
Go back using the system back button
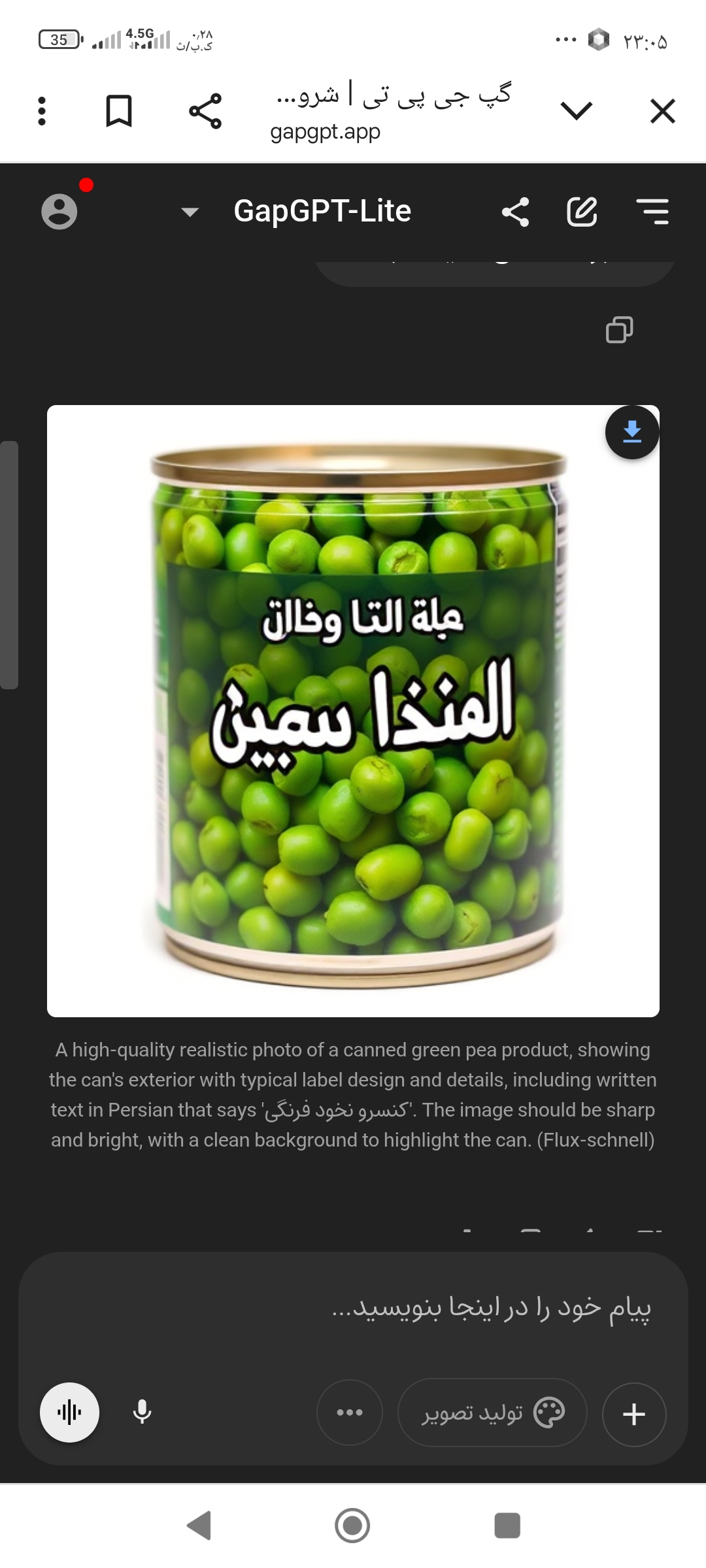[x=199, y=1526]
